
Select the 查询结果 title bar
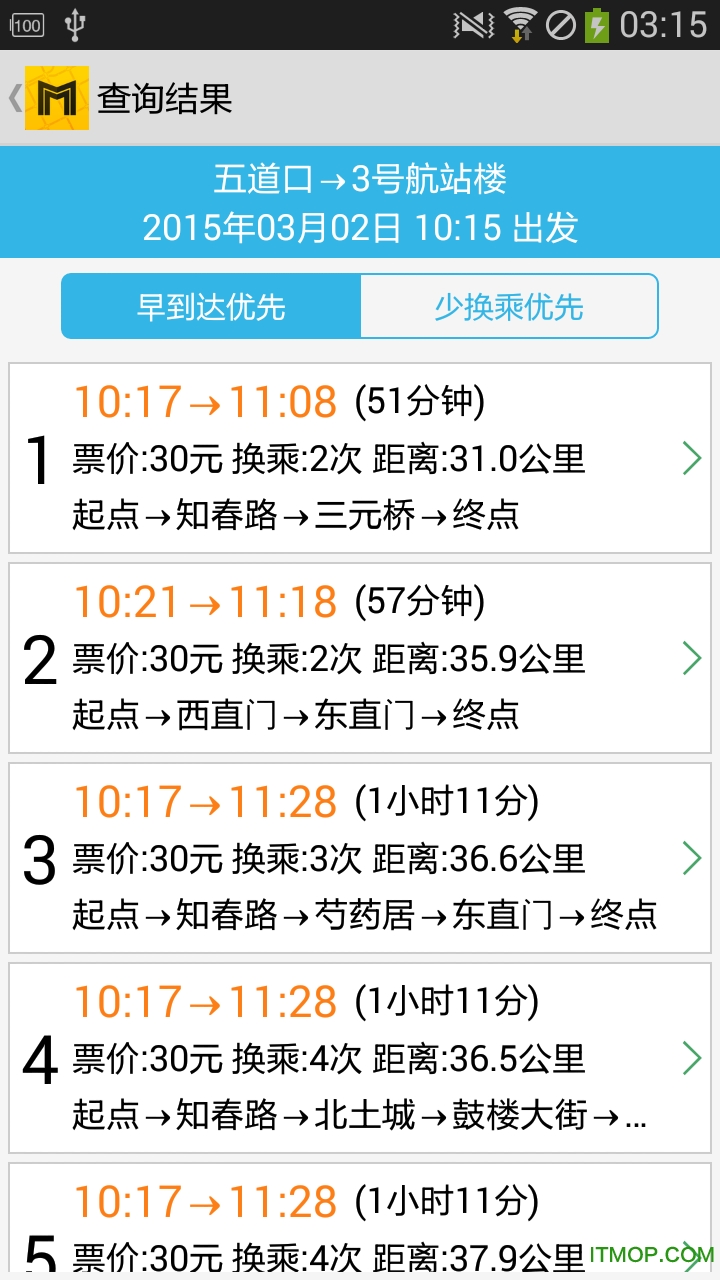(160, 98)
